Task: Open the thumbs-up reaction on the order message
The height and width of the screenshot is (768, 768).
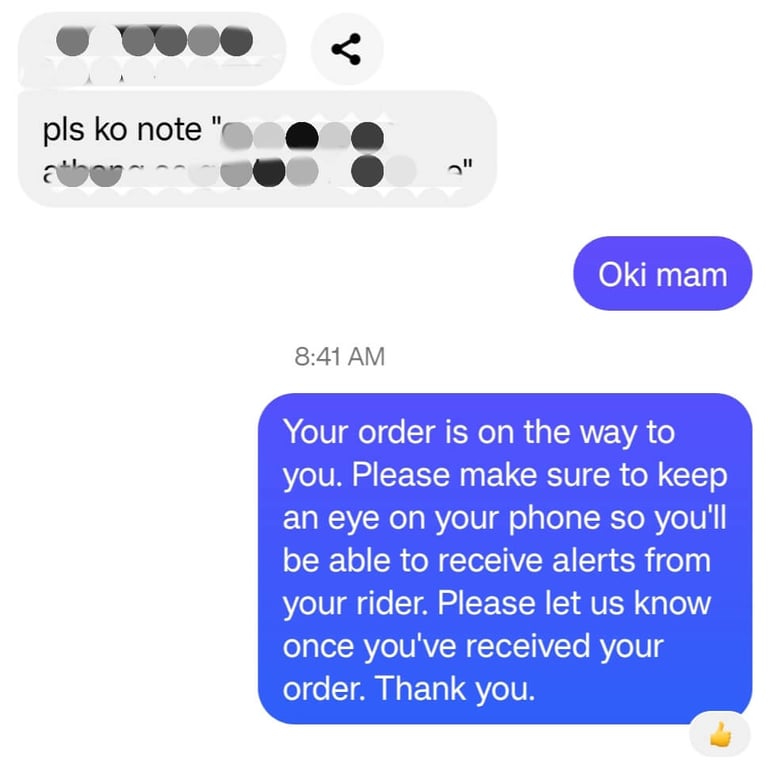Action: 720,734
